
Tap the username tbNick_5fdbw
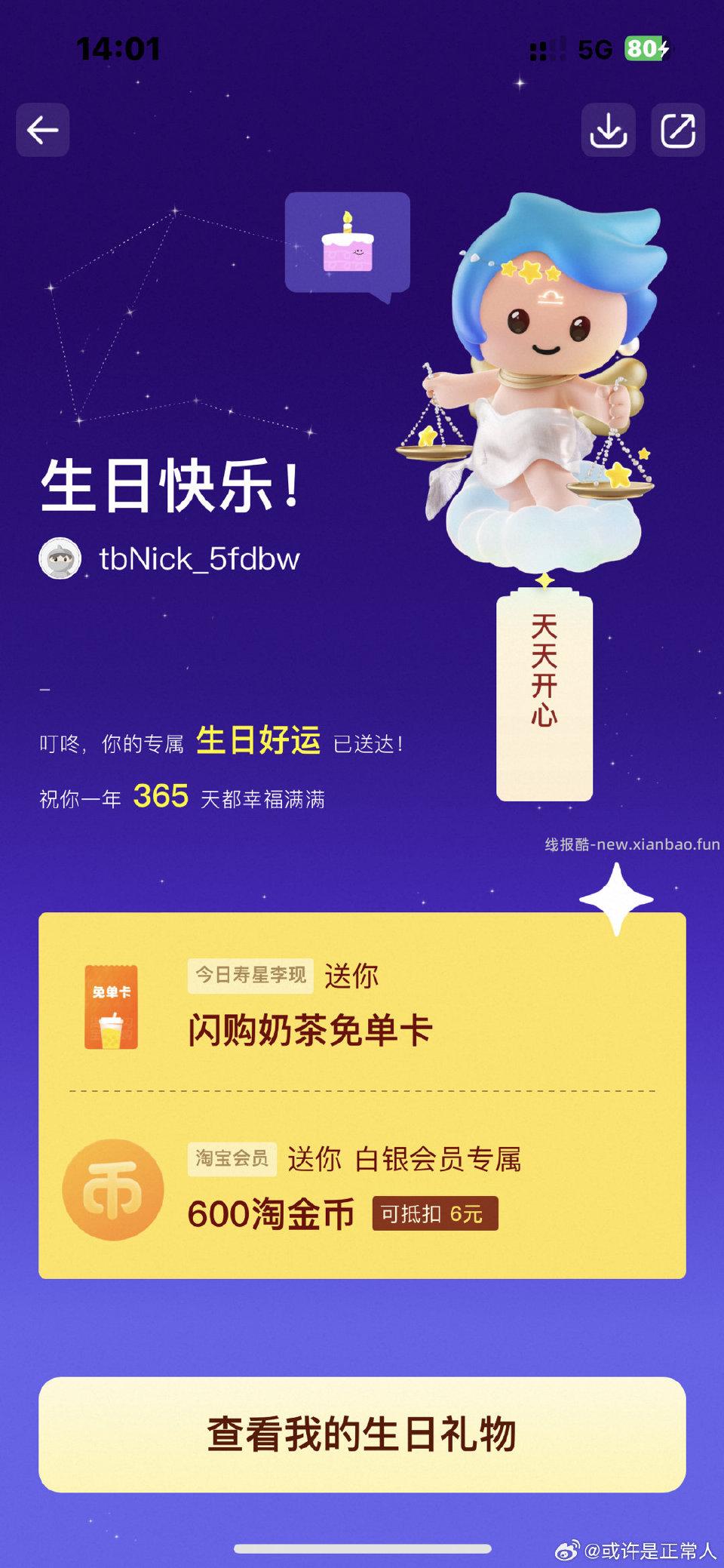point(198,558)
